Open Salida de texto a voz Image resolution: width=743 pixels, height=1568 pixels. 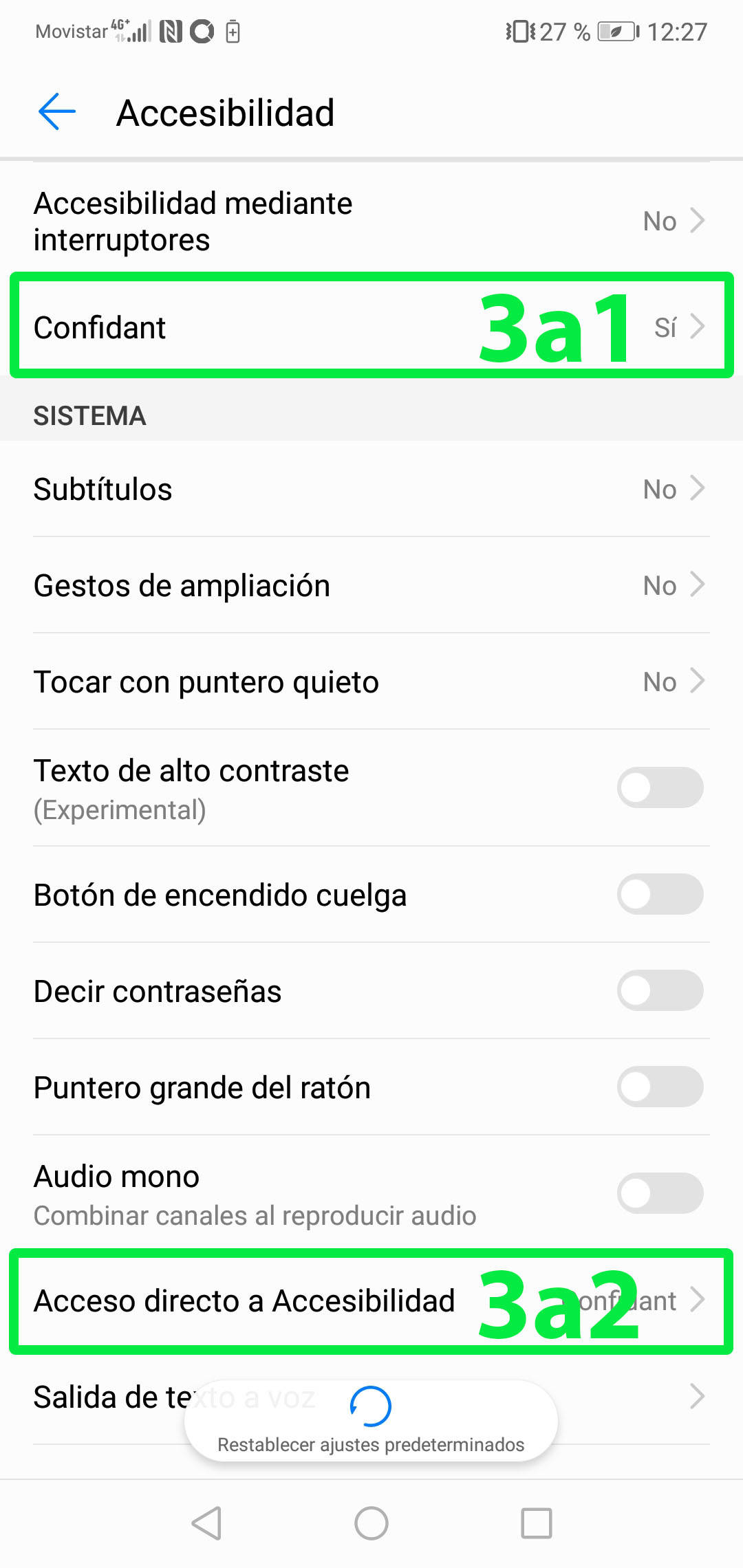(x=371, y=1397)
